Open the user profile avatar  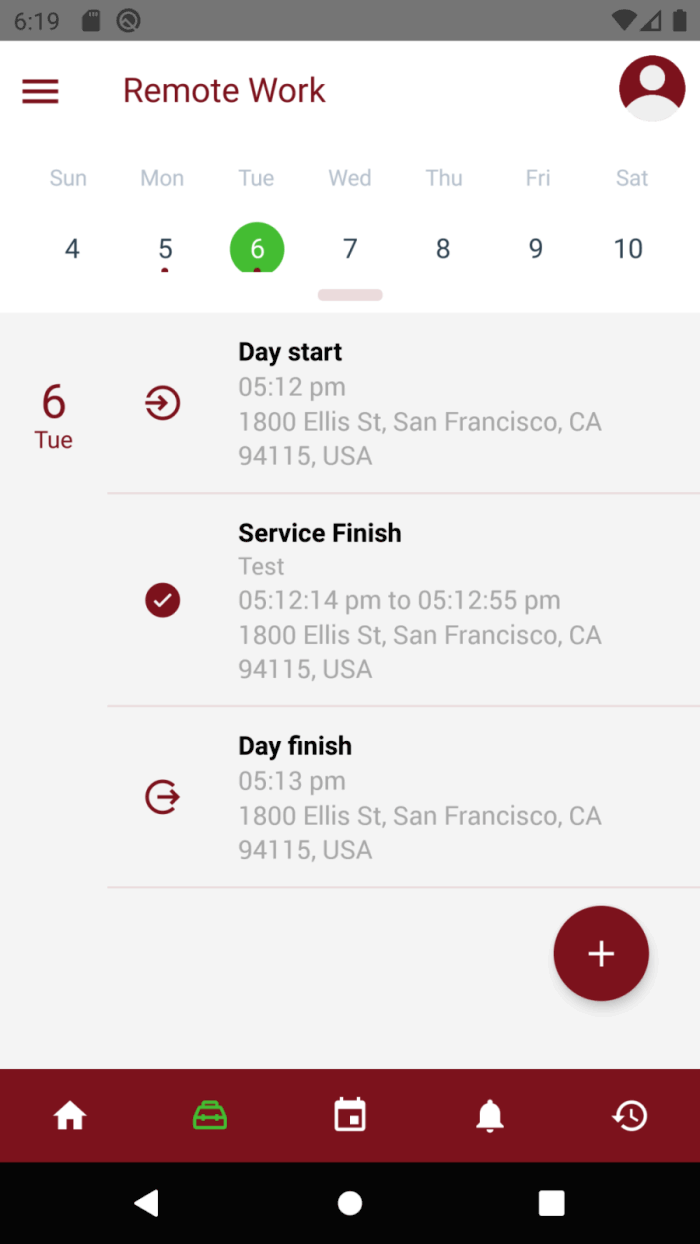tap(652, 89)
